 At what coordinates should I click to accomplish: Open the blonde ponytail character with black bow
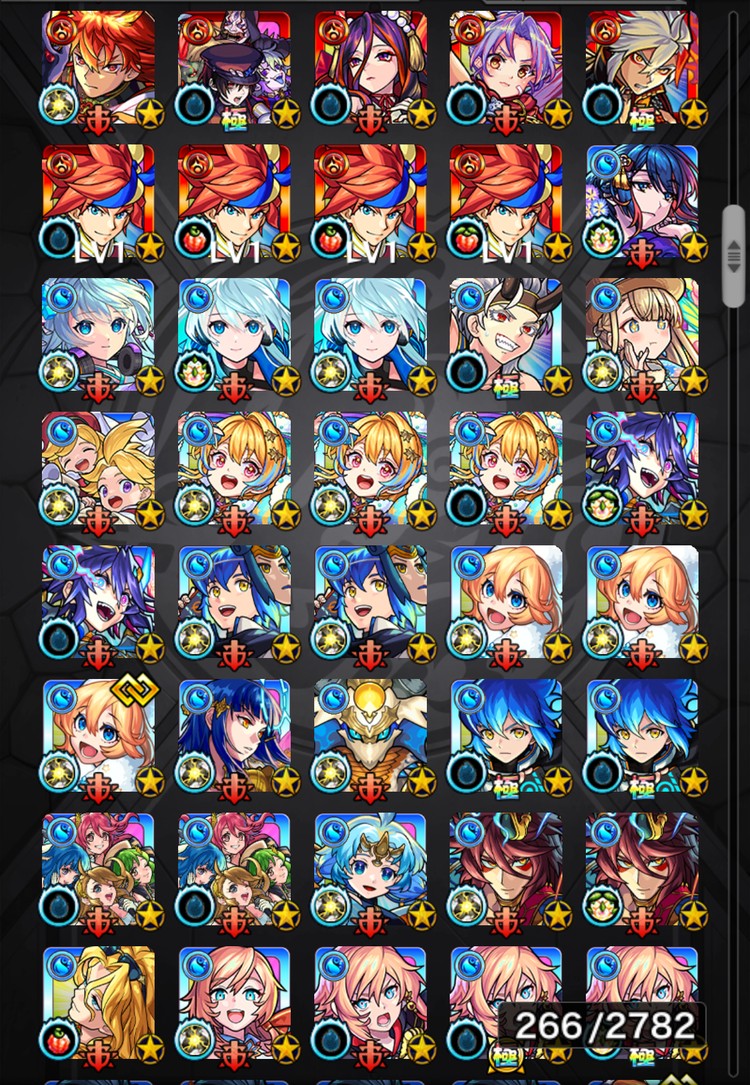click(99, 1003)
